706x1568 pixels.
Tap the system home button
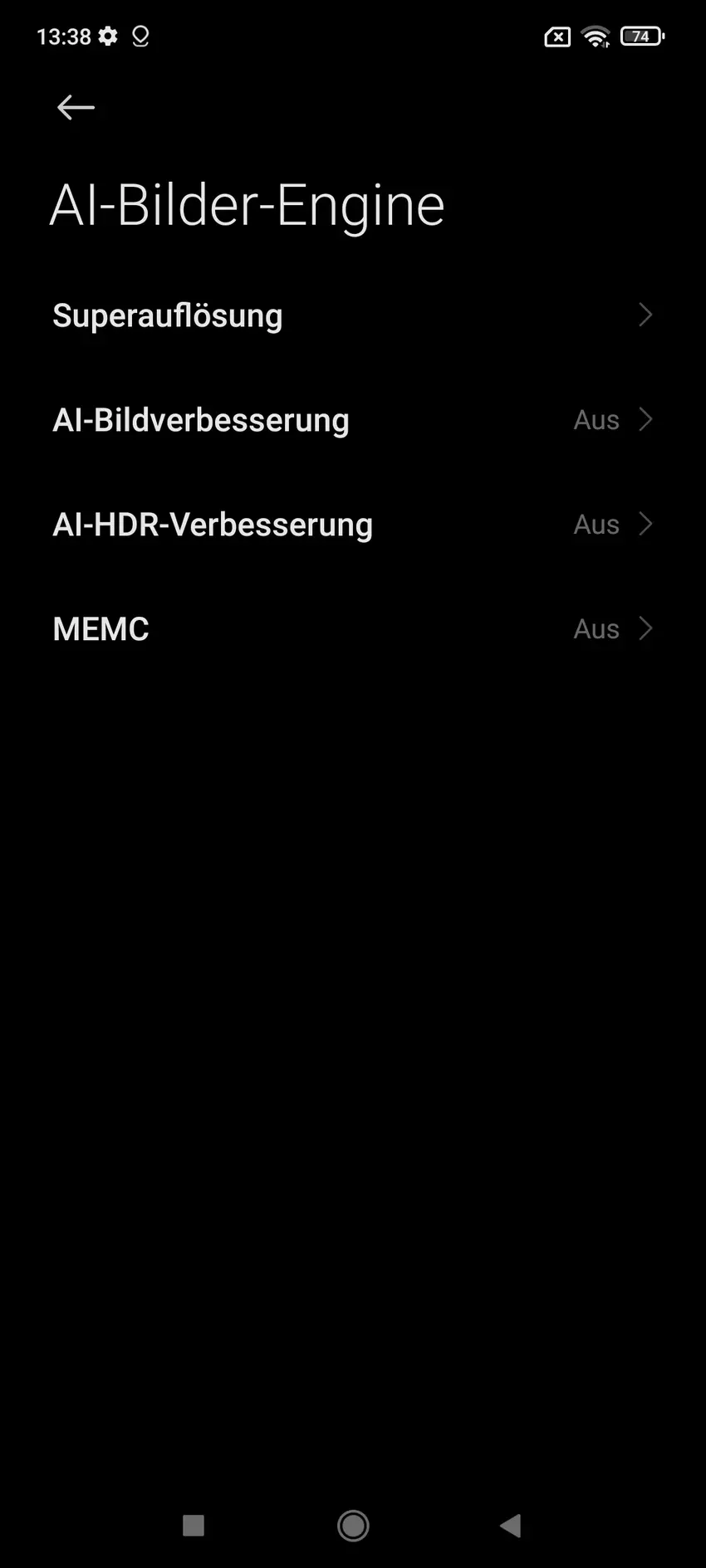[353, 1525]
